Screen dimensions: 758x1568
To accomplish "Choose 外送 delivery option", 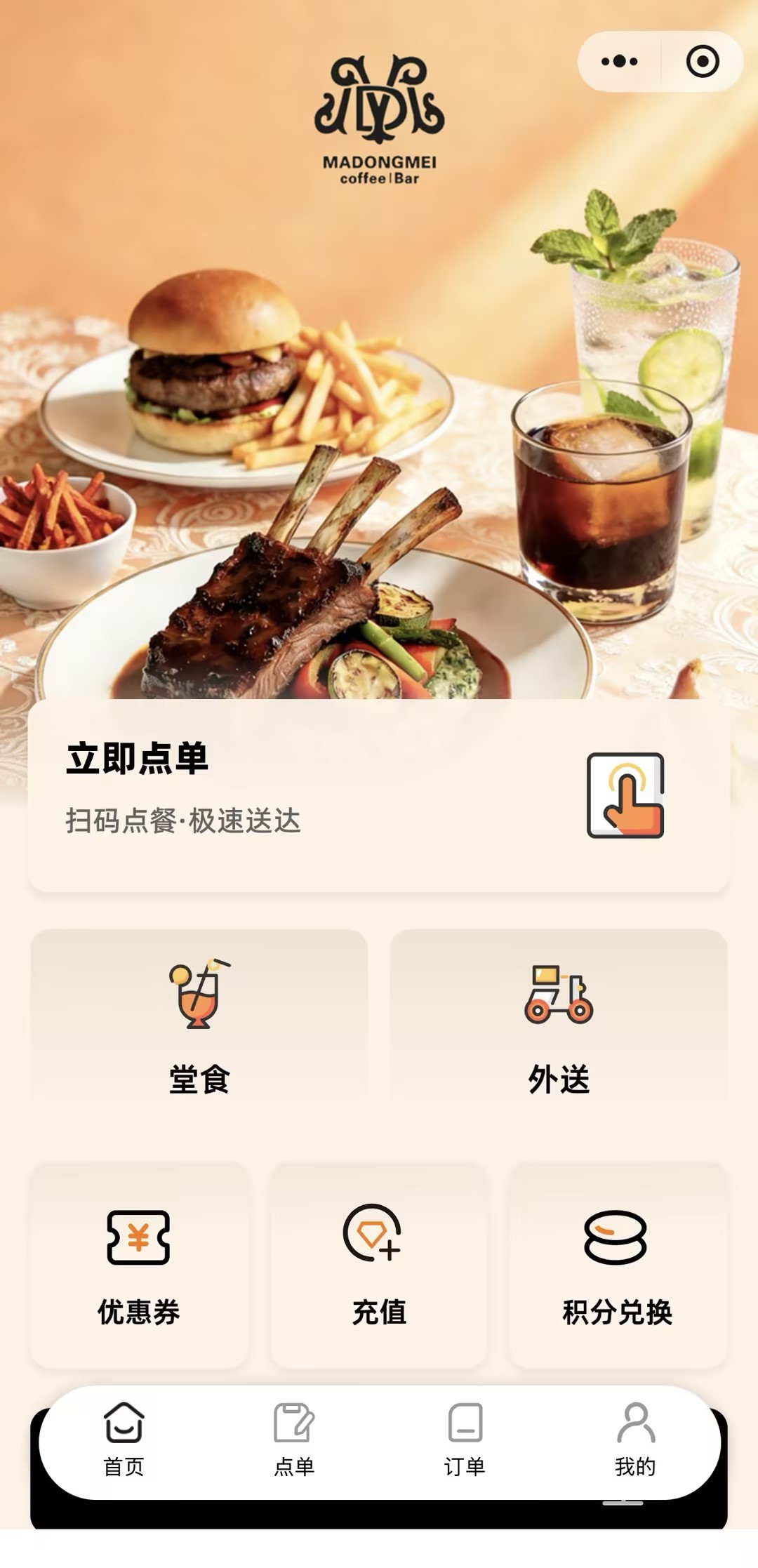I will coord(559,1021).
